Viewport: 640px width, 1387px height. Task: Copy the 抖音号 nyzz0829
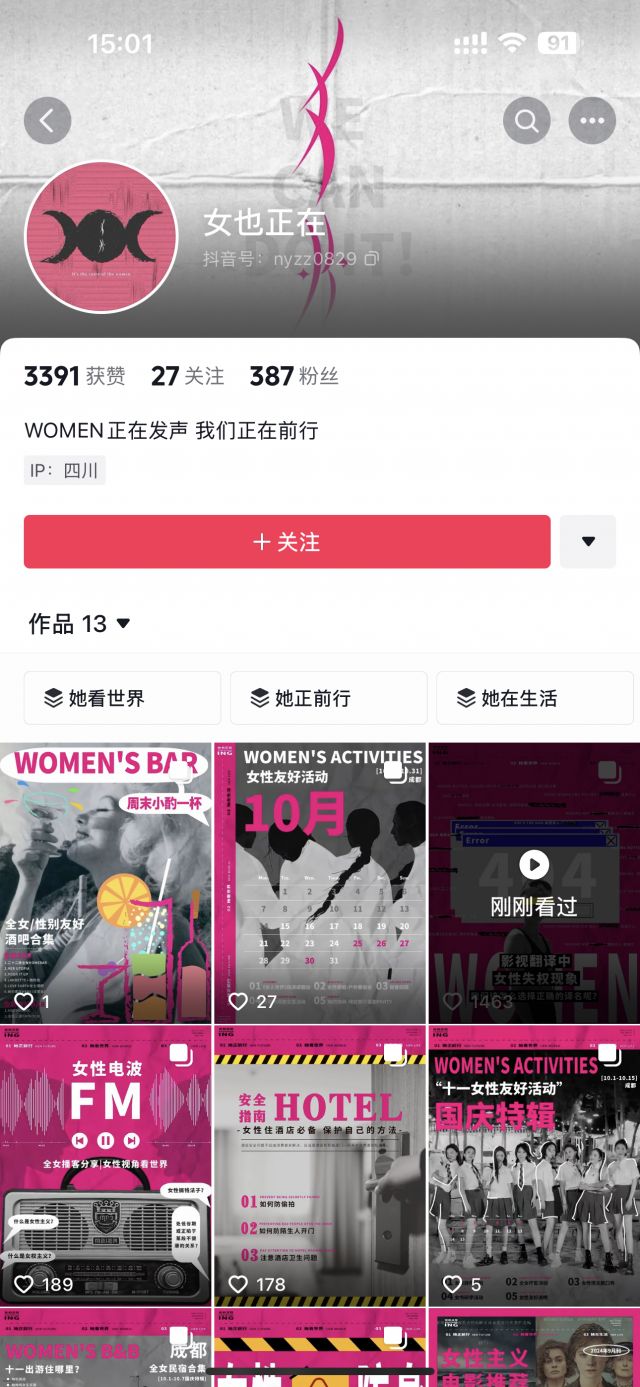pyautogui.click(x=372, y=259)
